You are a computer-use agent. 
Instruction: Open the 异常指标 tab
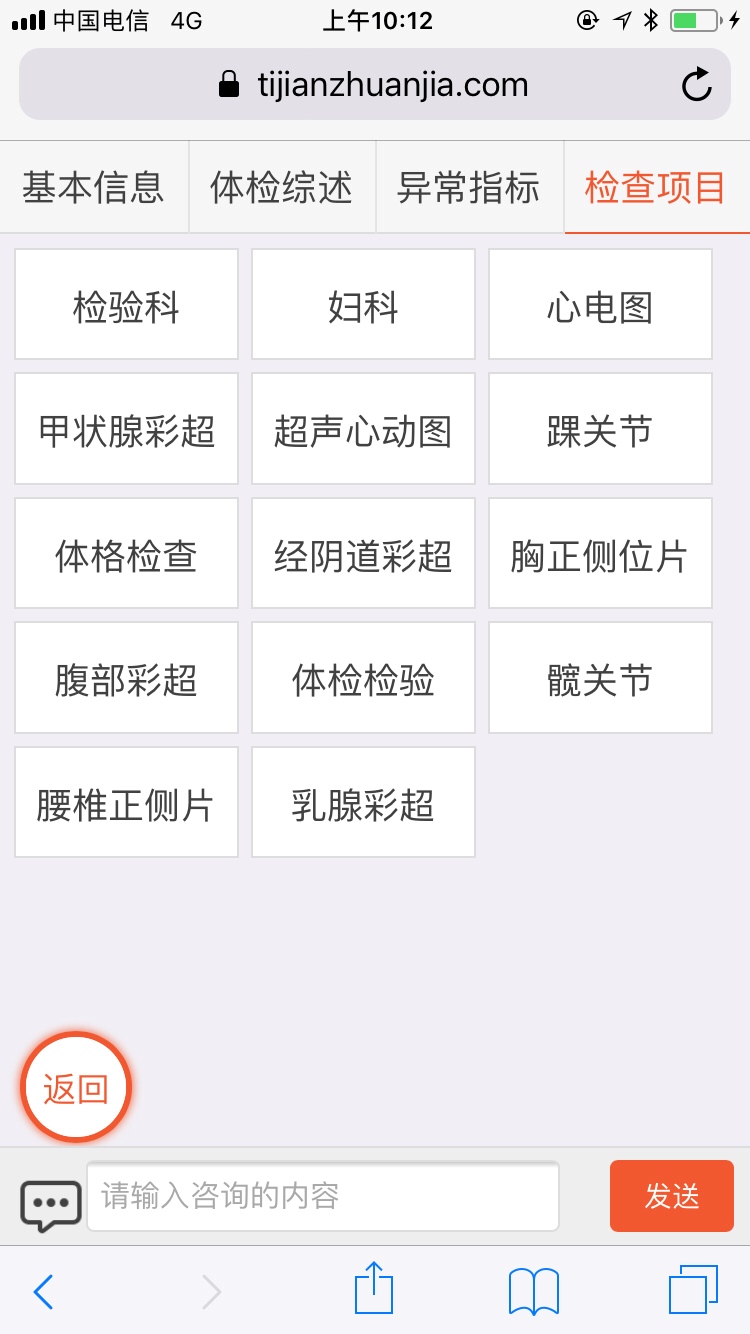[x=468, y=187]
